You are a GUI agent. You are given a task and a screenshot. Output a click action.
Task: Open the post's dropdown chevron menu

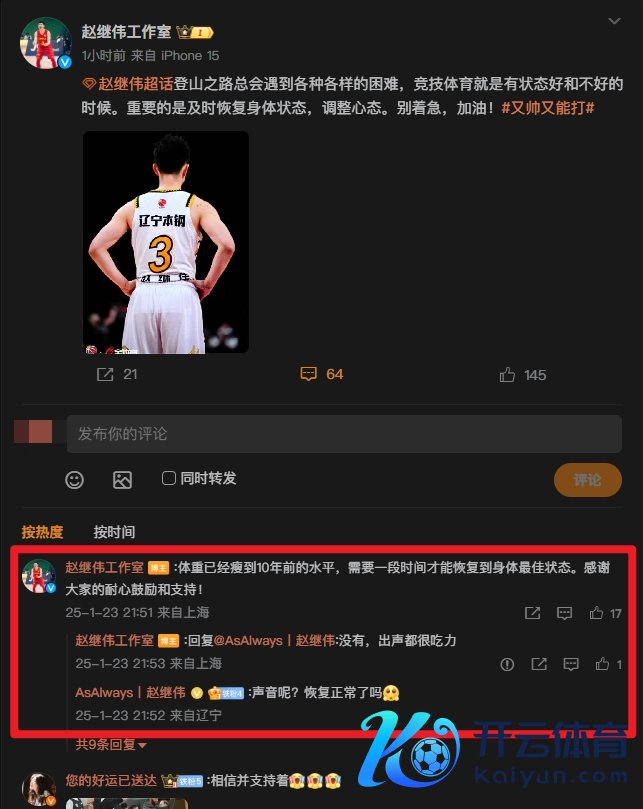[614, 21]
